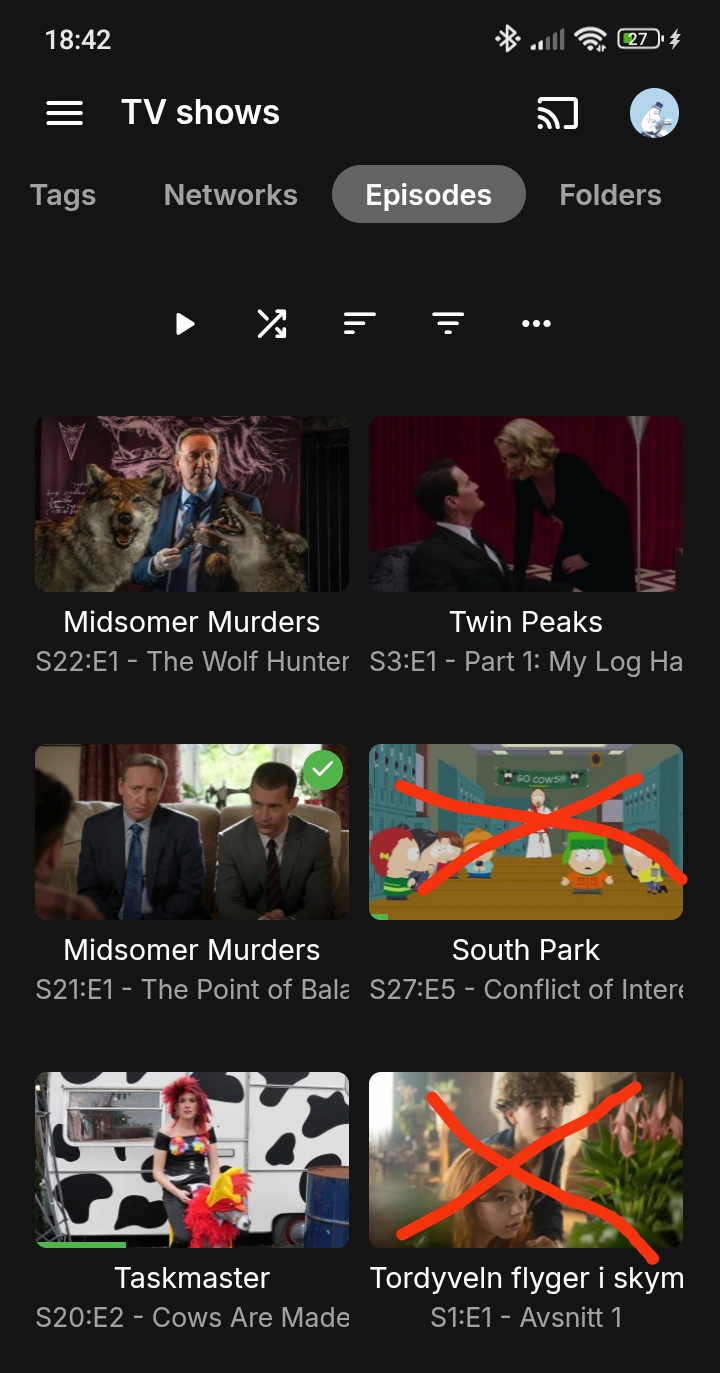Open Taskmaster S20:E2 episode
This screenshot has width=720, height=1373.
tap(192, 1160)
